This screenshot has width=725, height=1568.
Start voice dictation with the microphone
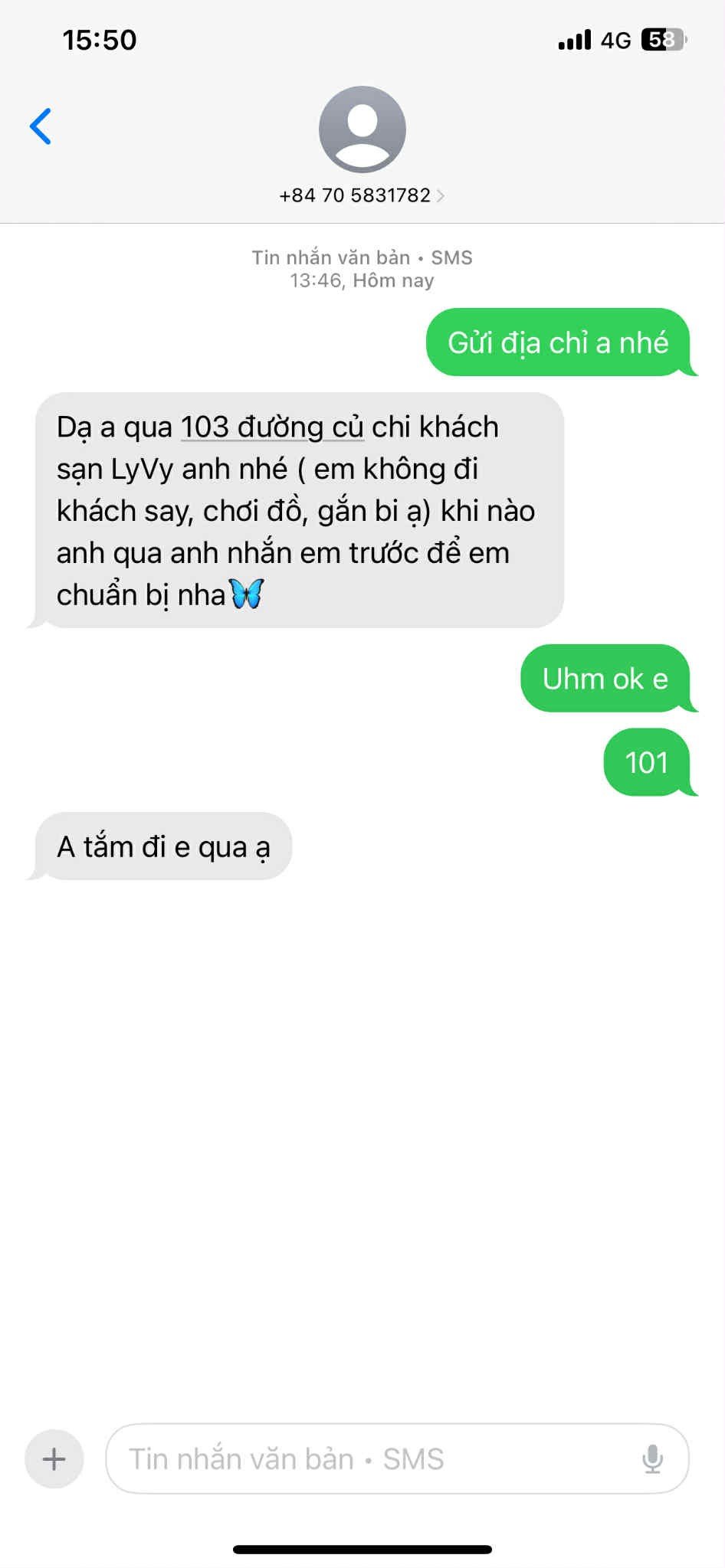click(652, 1458)
